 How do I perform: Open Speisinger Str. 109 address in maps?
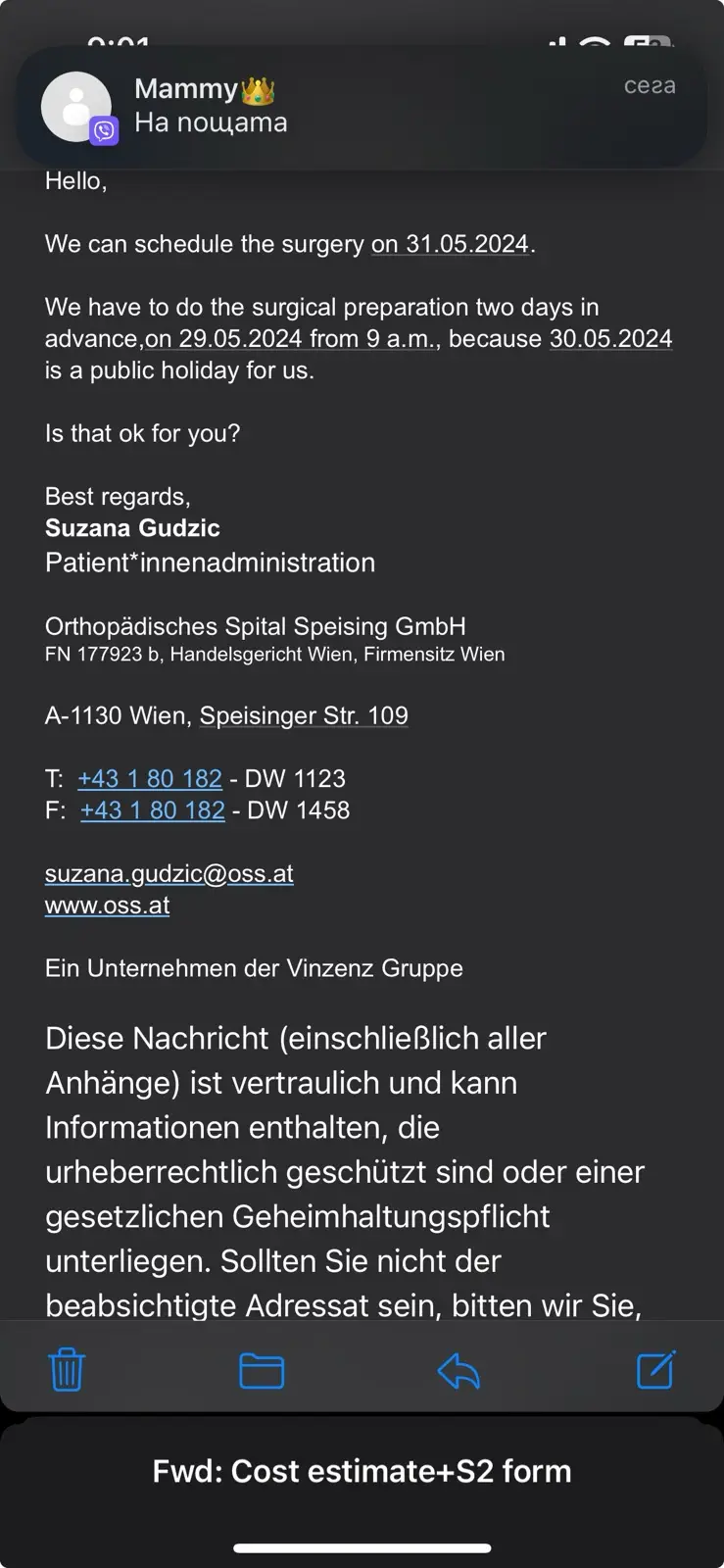(x=304, y=716)
